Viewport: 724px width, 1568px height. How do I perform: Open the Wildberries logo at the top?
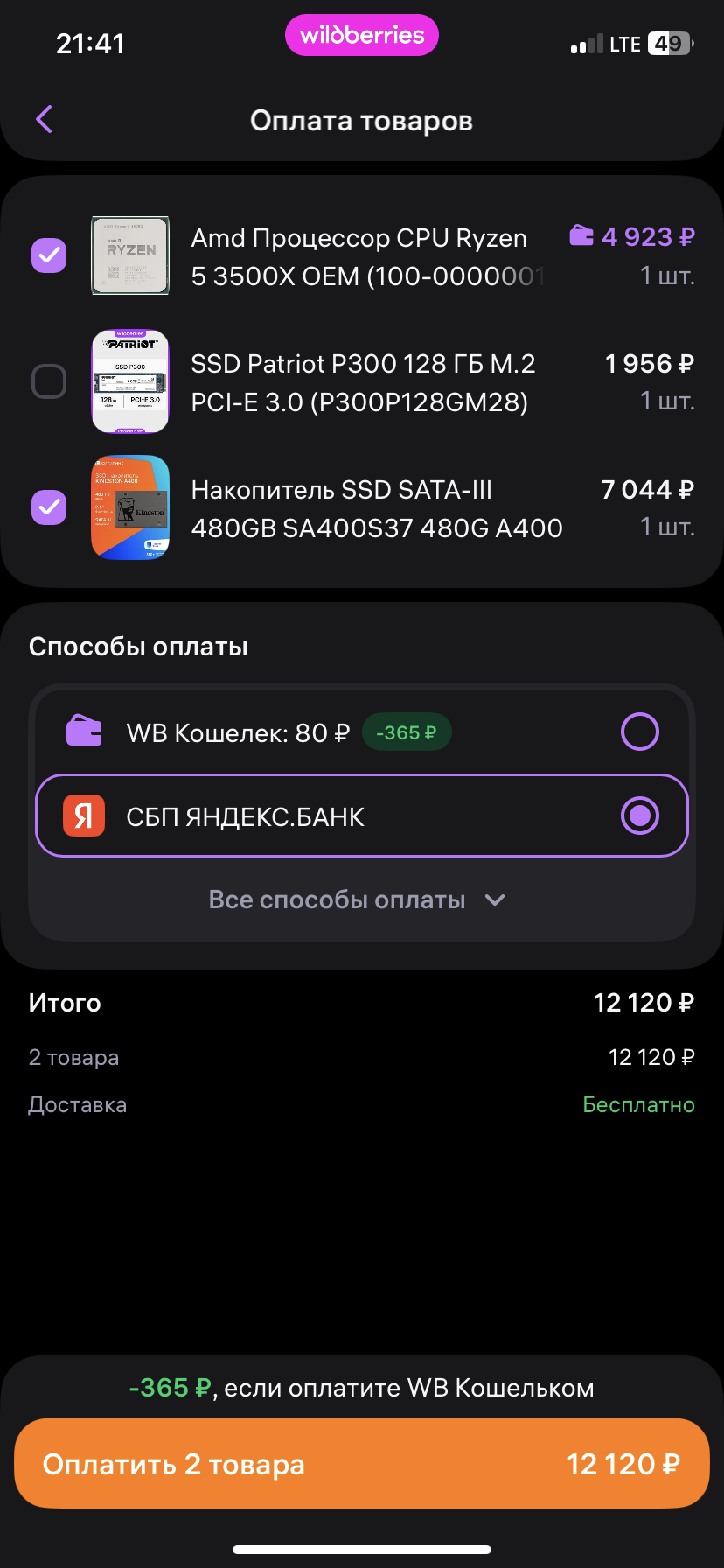click(361, 35)
